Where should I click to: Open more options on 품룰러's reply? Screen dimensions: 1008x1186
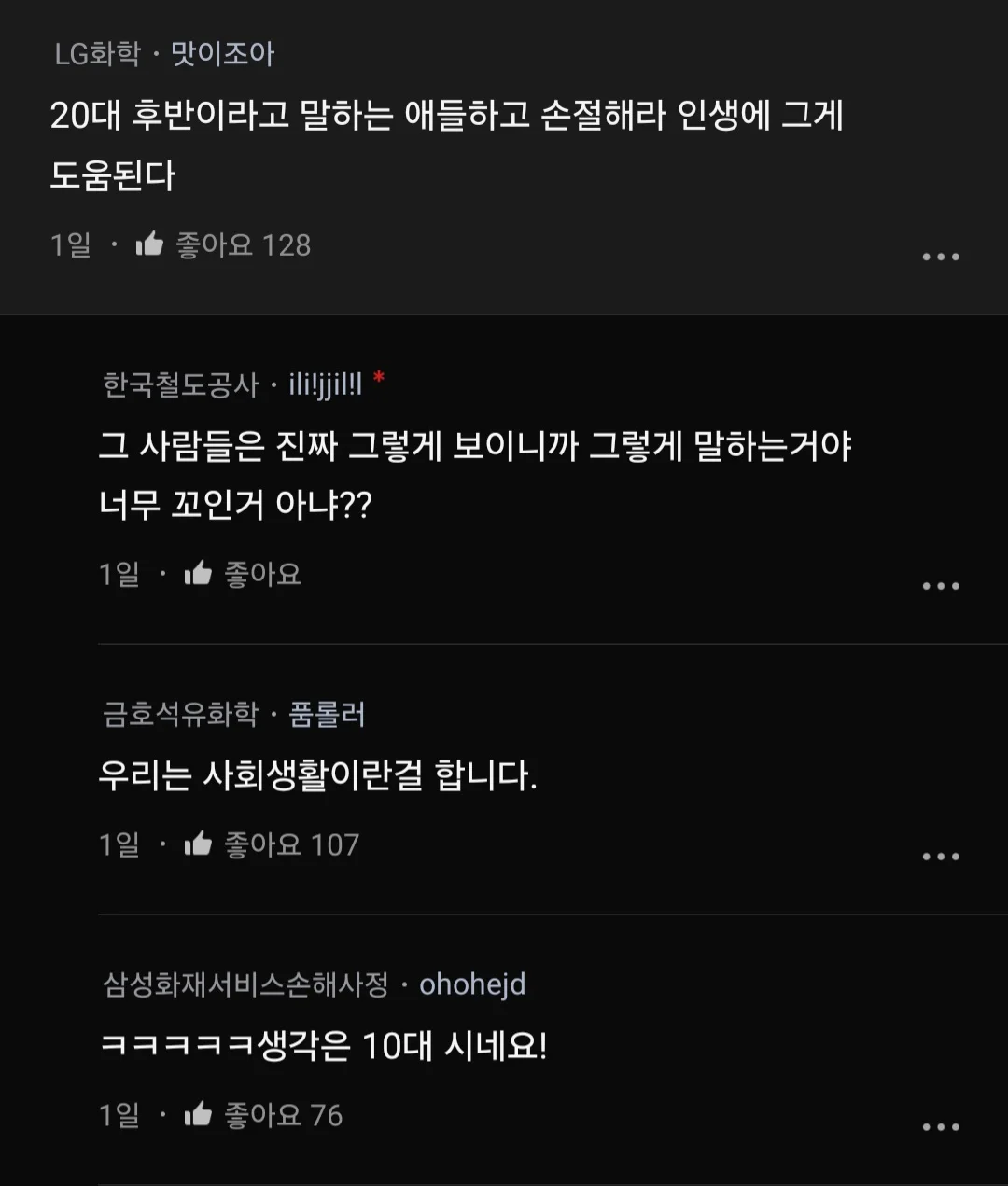[x=940, y=857]
